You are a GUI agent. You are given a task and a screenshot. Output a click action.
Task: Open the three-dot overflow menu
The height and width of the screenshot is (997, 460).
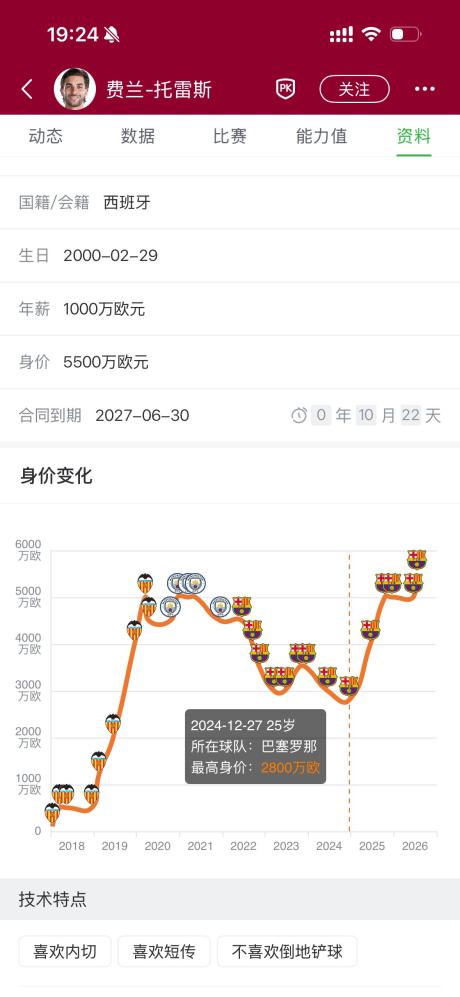[425, 89]
